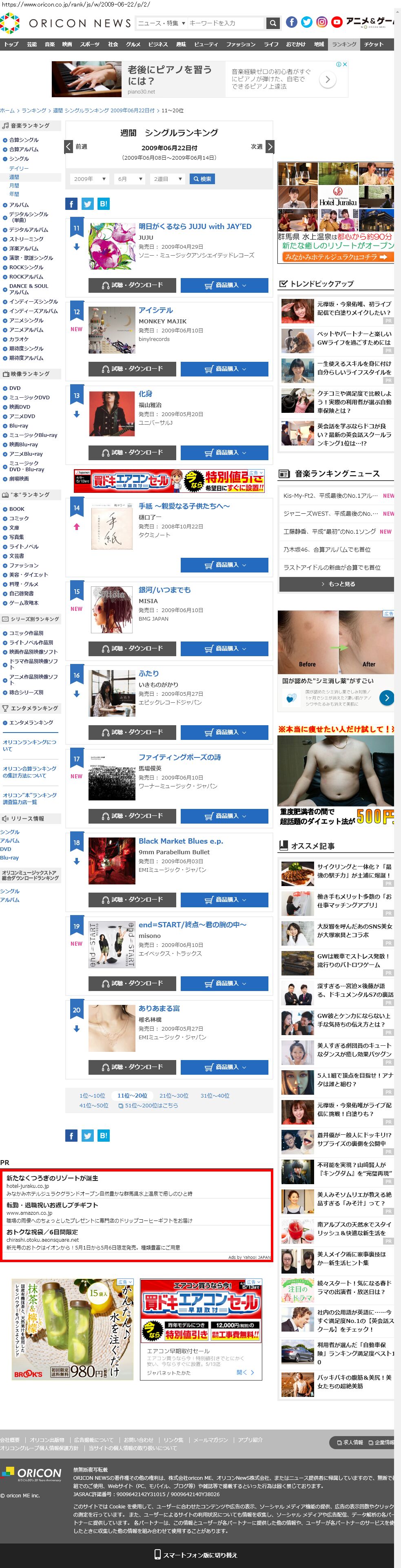
Task: Open the ORICON YouTube channel icon
Action: (337, 22)
